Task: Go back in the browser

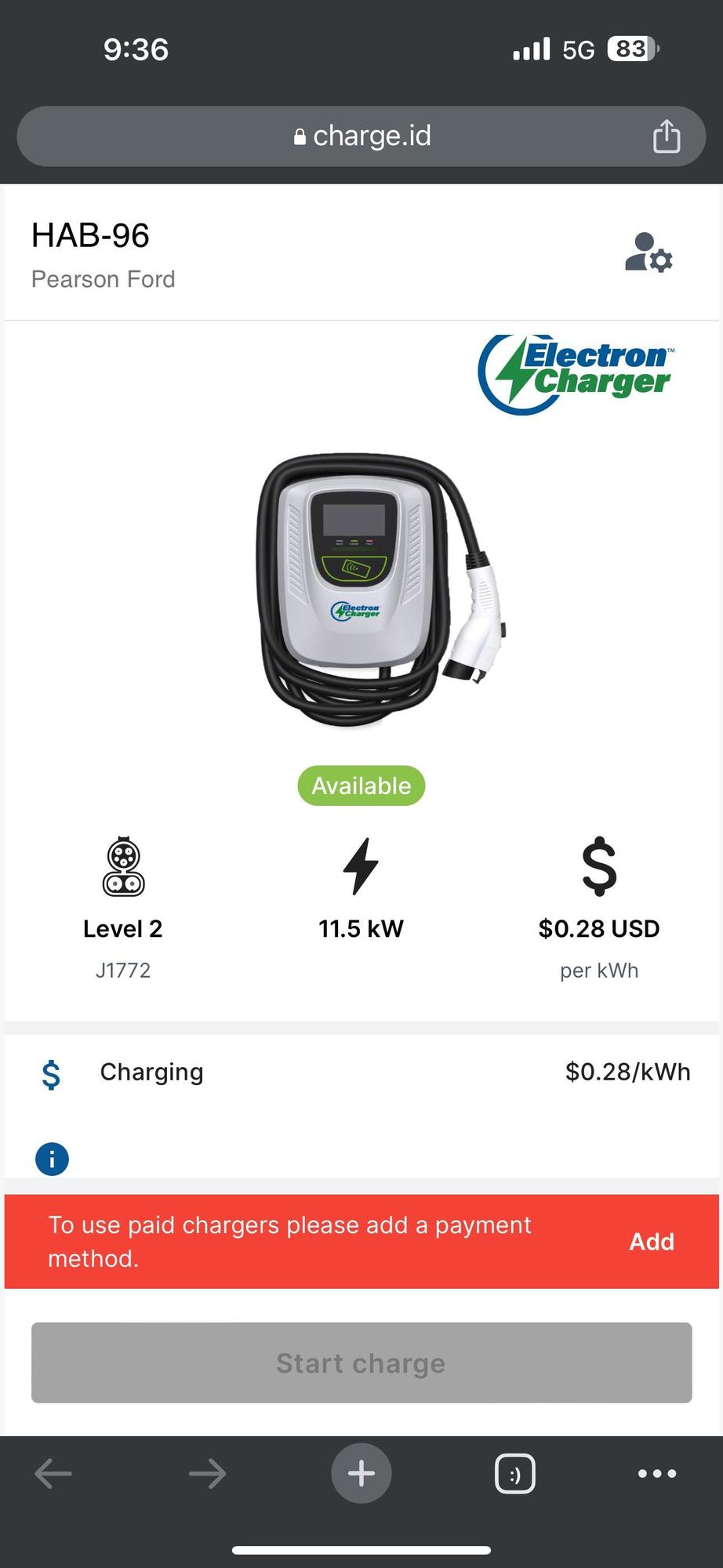Action: click(x=53, y=1474)
